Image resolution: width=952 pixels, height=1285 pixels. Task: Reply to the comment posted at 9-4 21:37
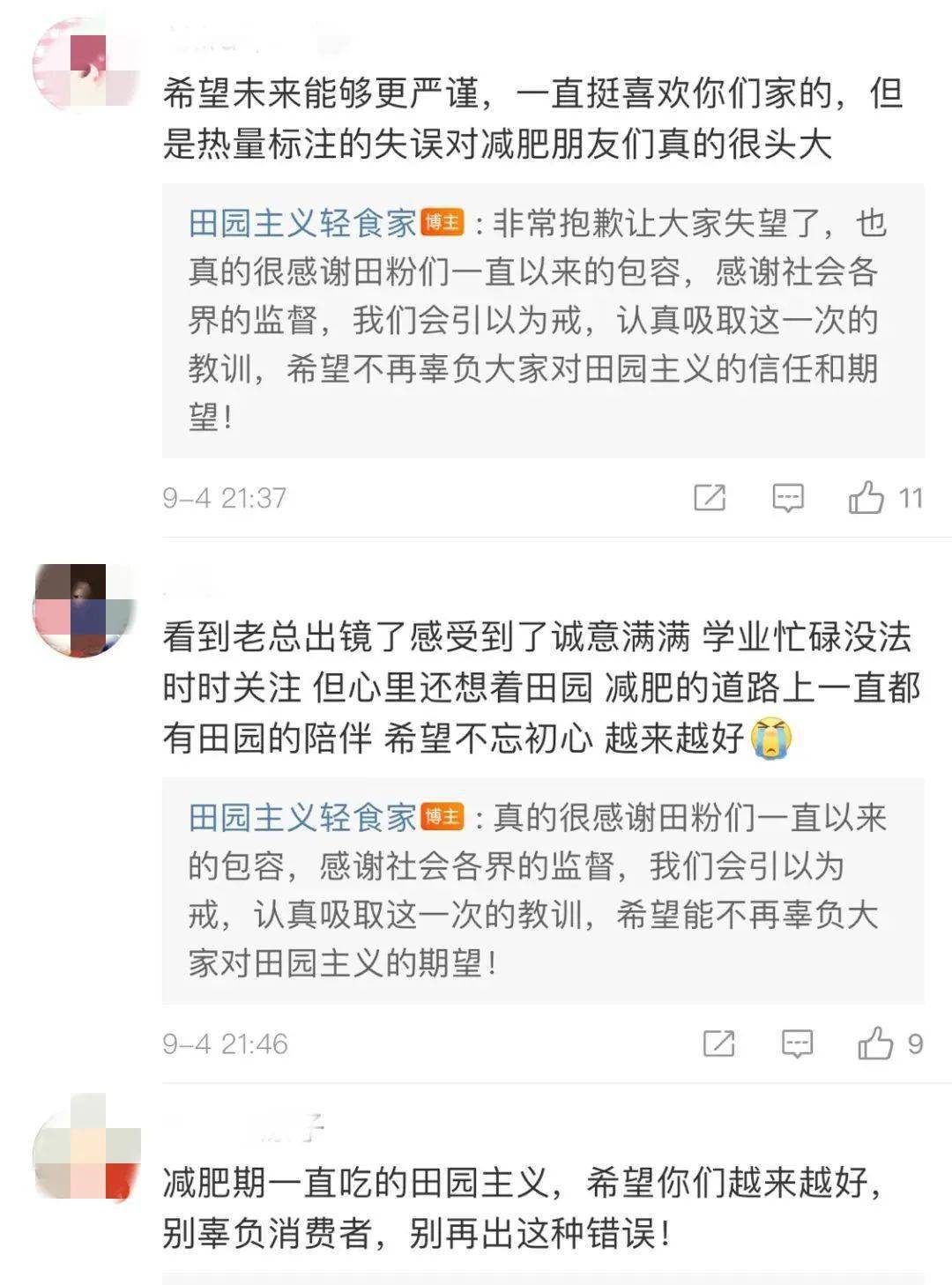click(x=787, y=498)
